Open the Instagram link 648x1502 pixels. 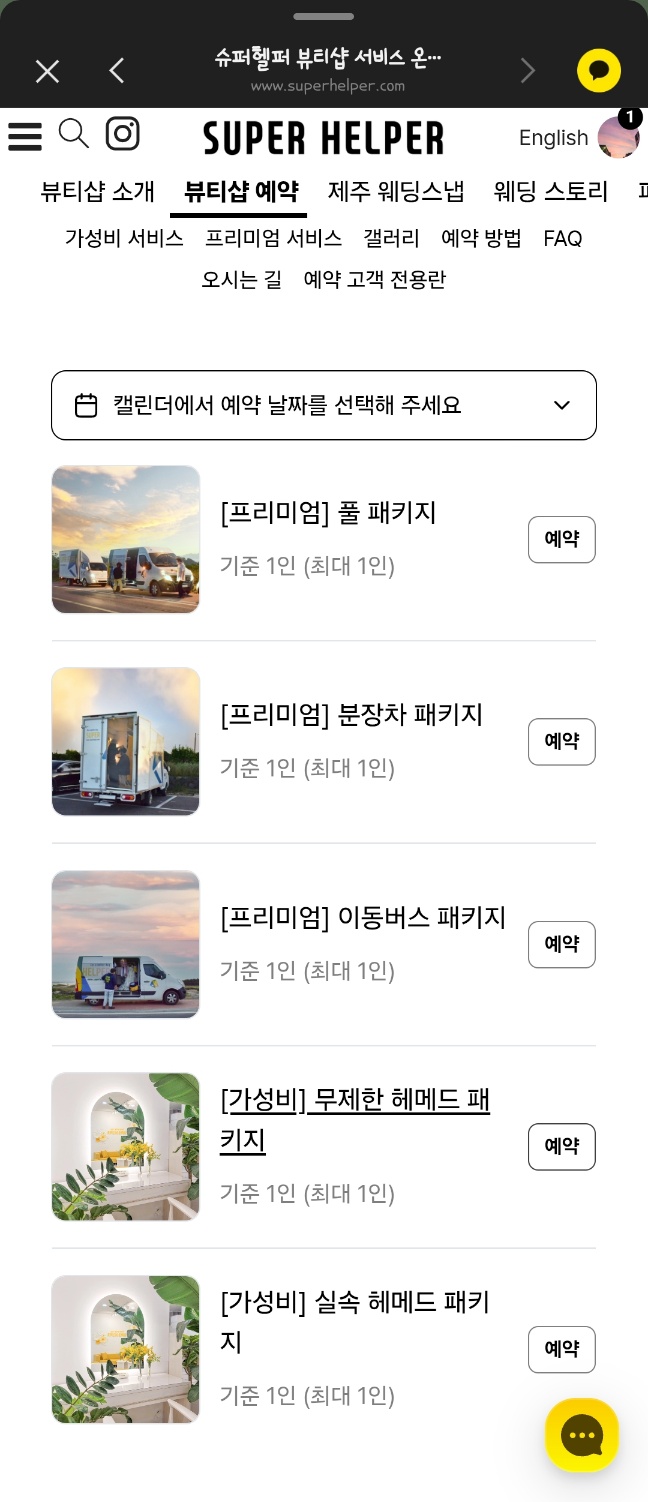[122, 134]
